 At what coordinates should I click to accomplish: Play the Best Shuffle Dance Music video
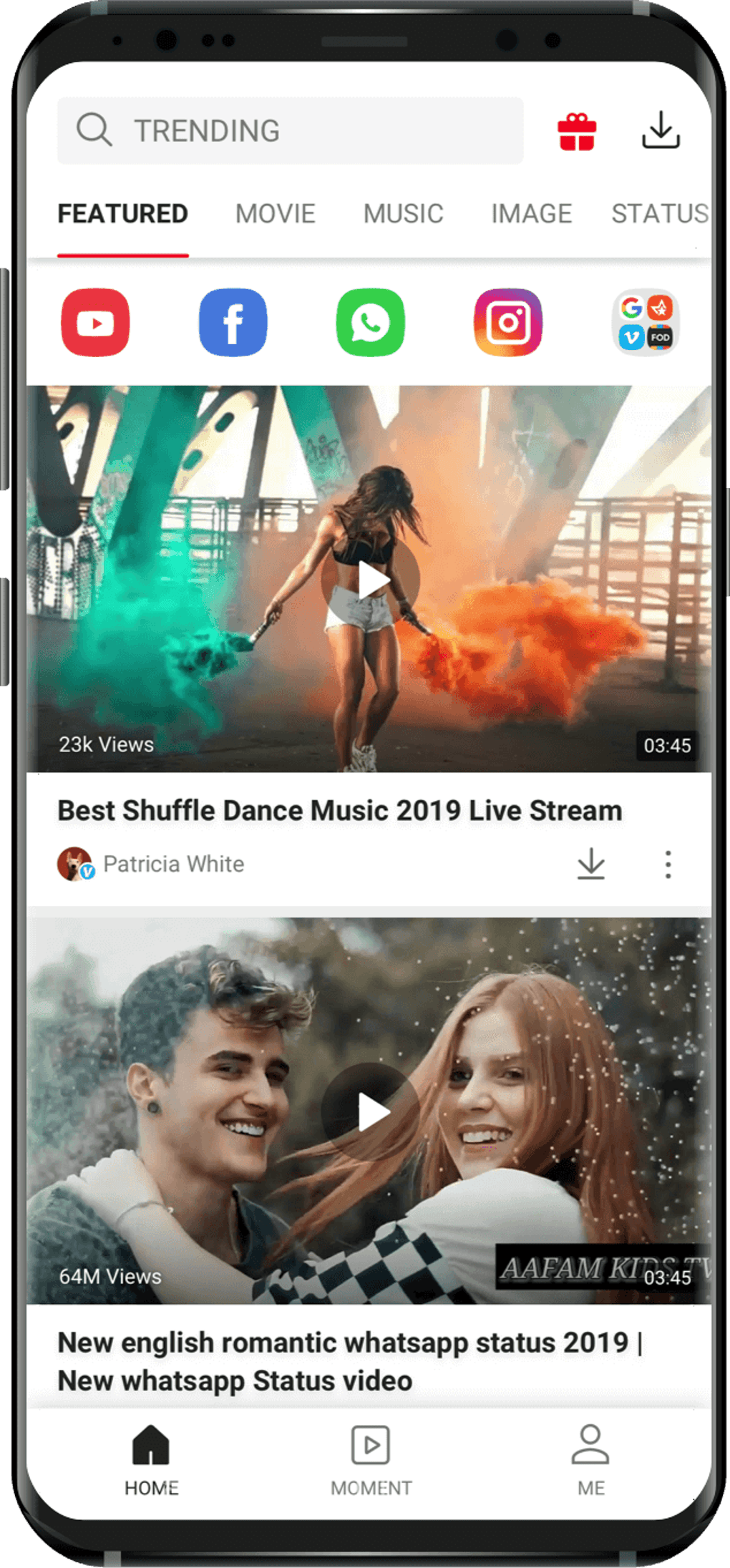pos(370,580)
